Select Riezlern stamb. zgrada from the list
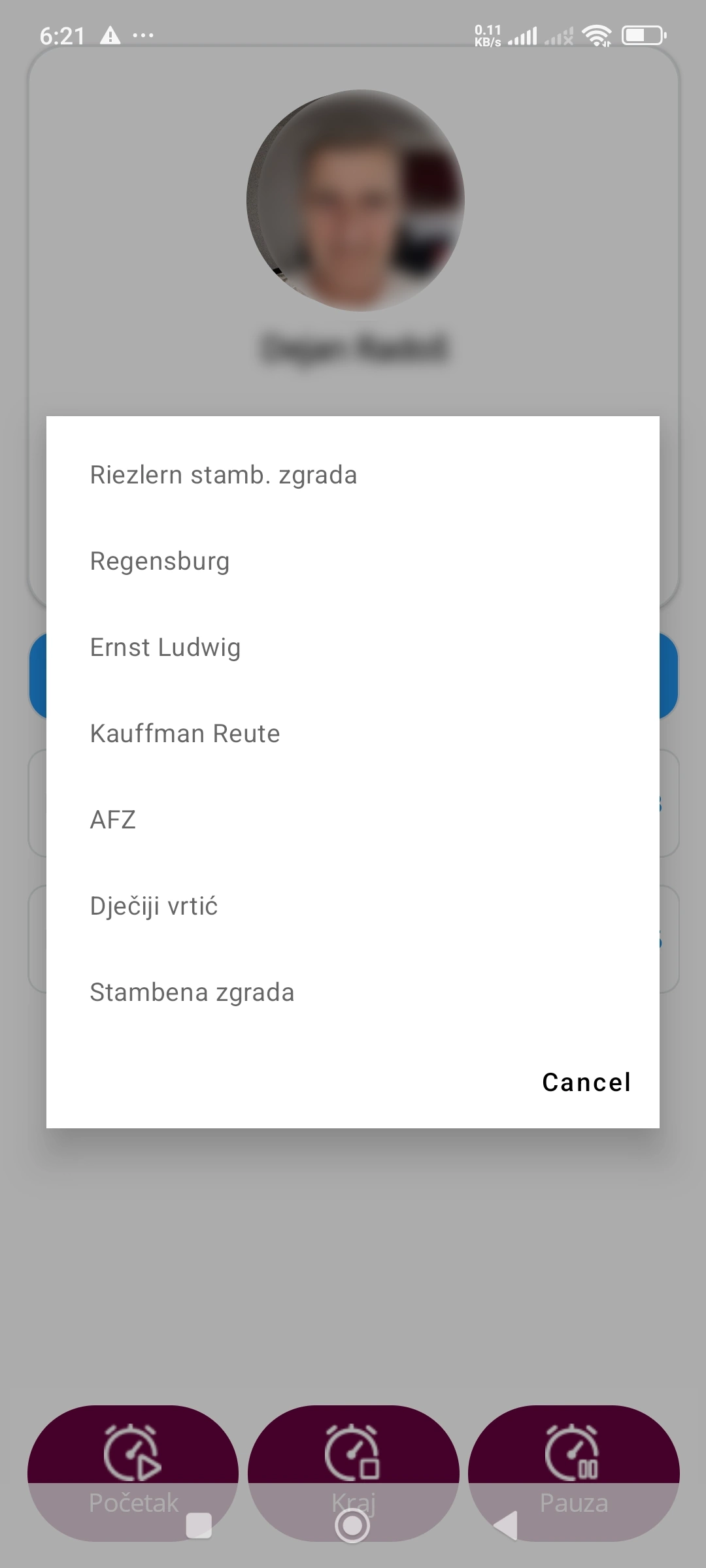706x1568 pixels. pyautogui.click(x=223, y=475)
